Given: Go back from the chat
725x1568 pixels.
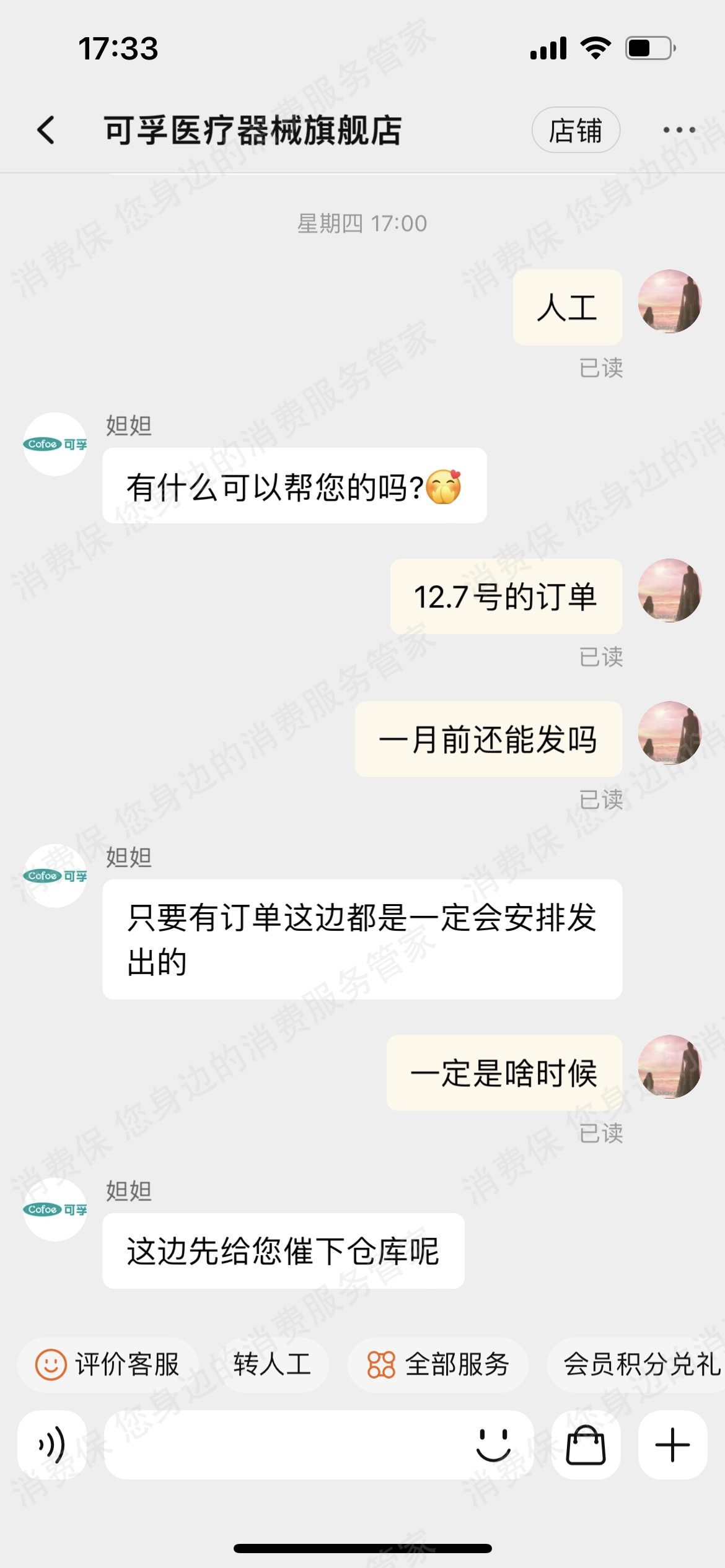Looking at the screenshot, I should [46, 130].
